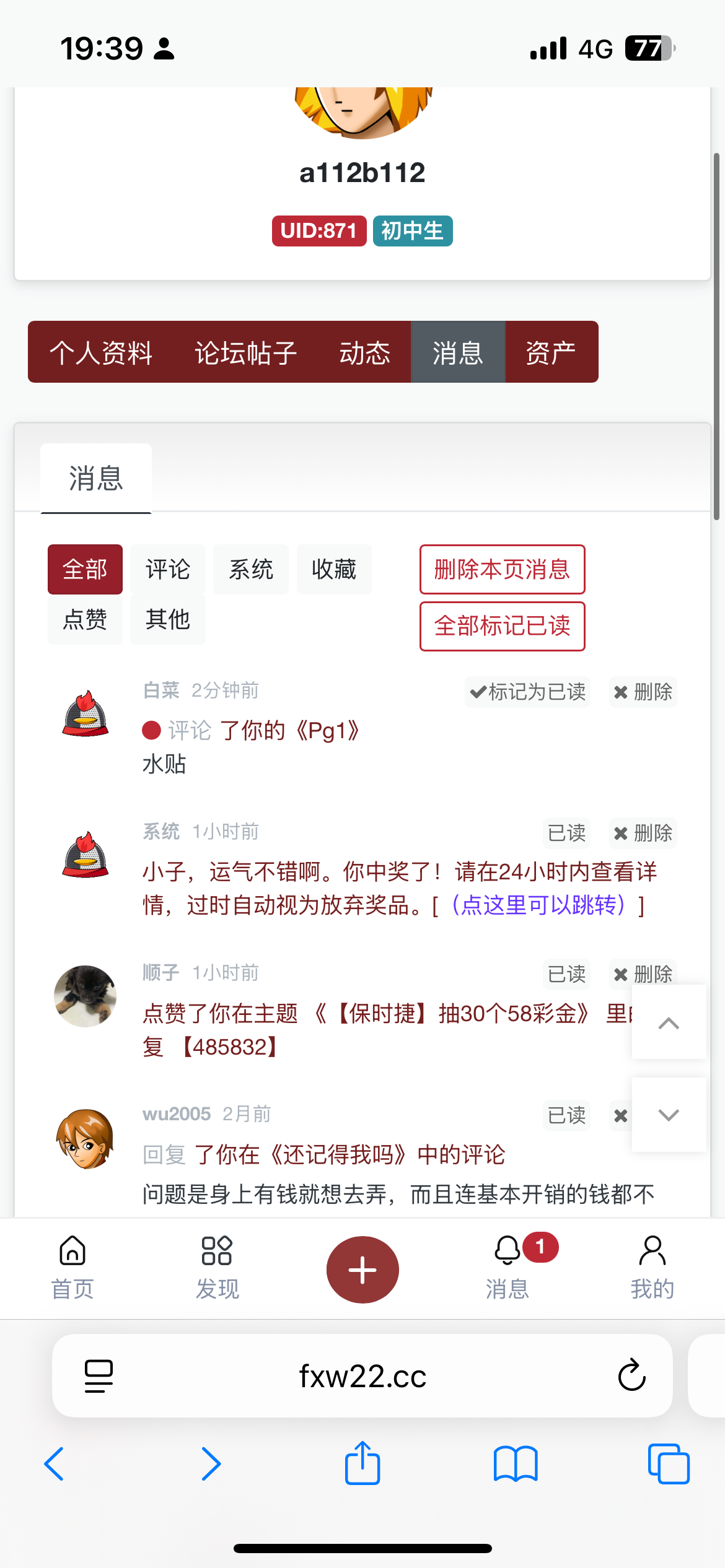Filter messages by 系统
Image resolution: width=725 pixels, height=1568 pixels.
pyautogui.click(x=250, y=569)
